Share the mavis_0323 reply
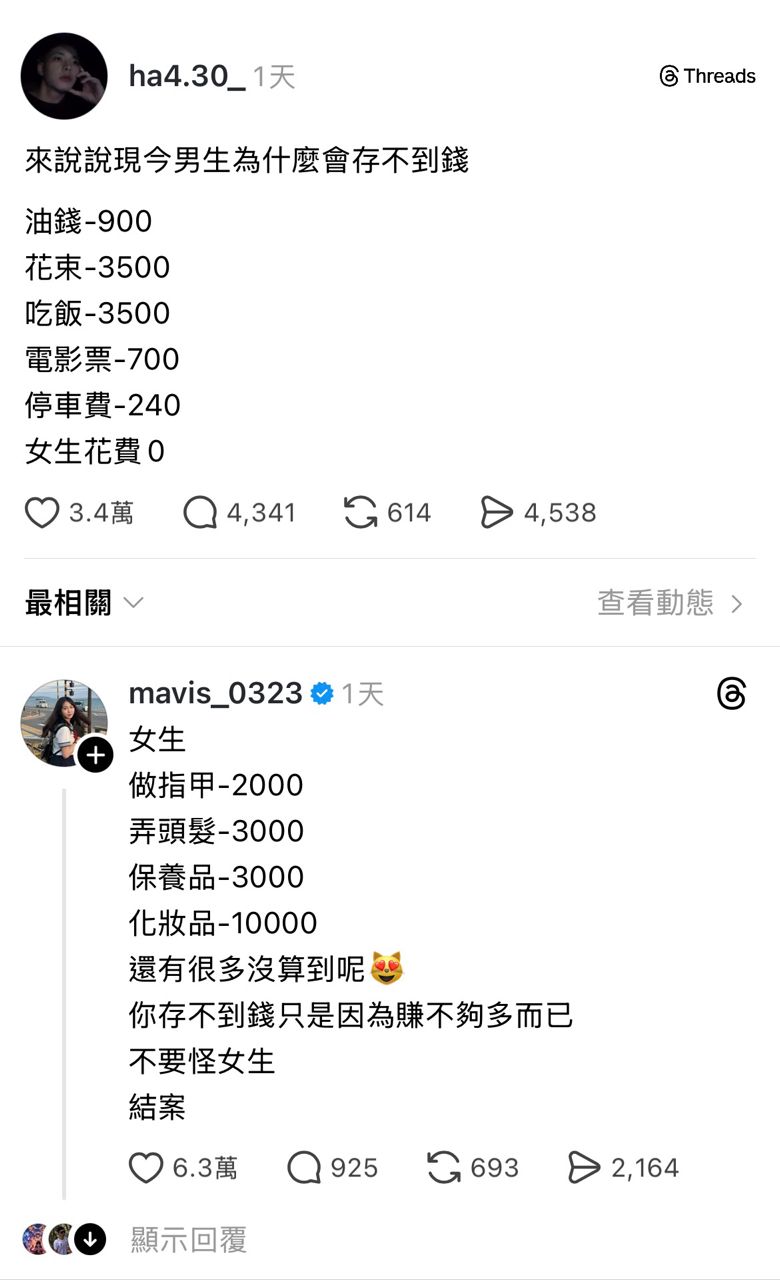 click(x=584, y=1168)
